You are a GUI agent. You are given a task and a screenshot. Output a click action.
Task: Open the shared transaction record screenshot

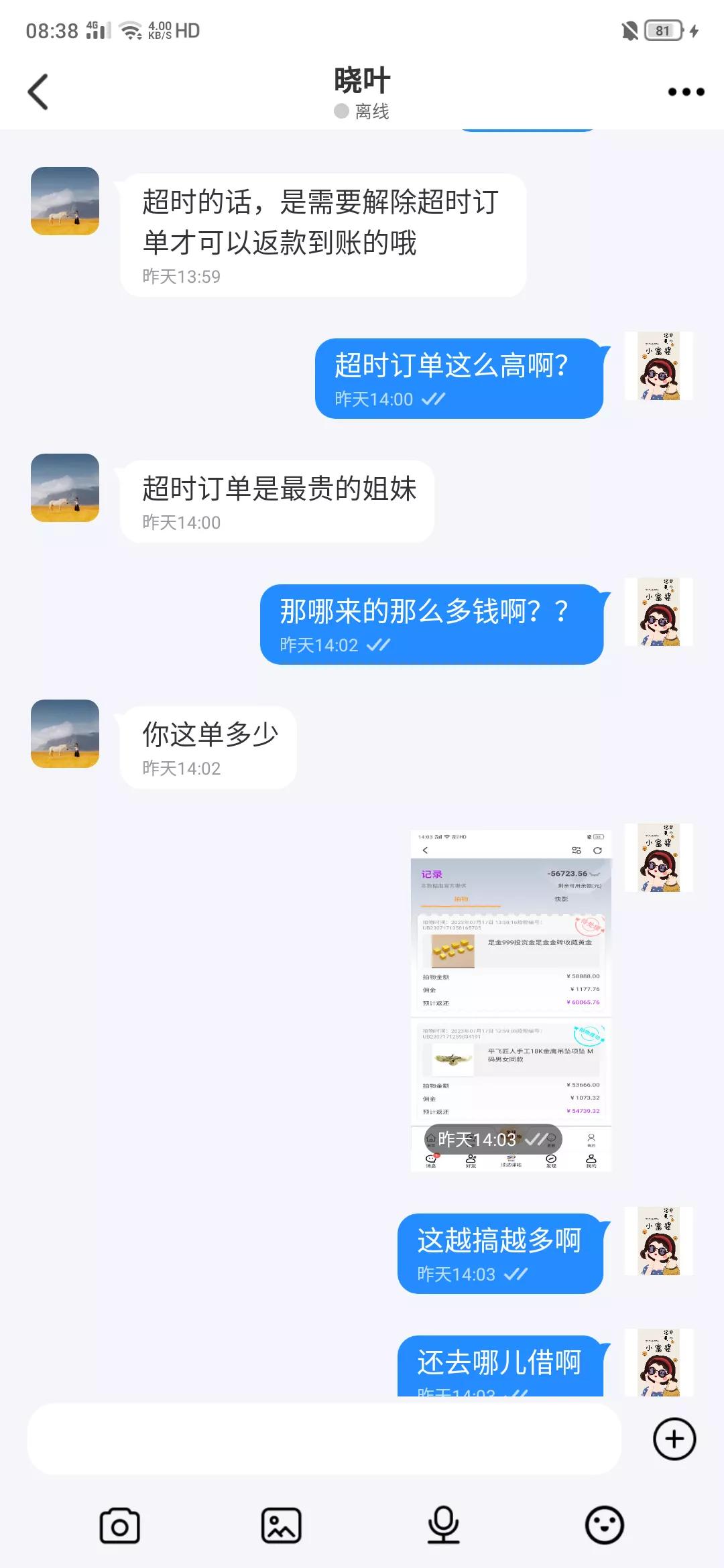(511, 992)
